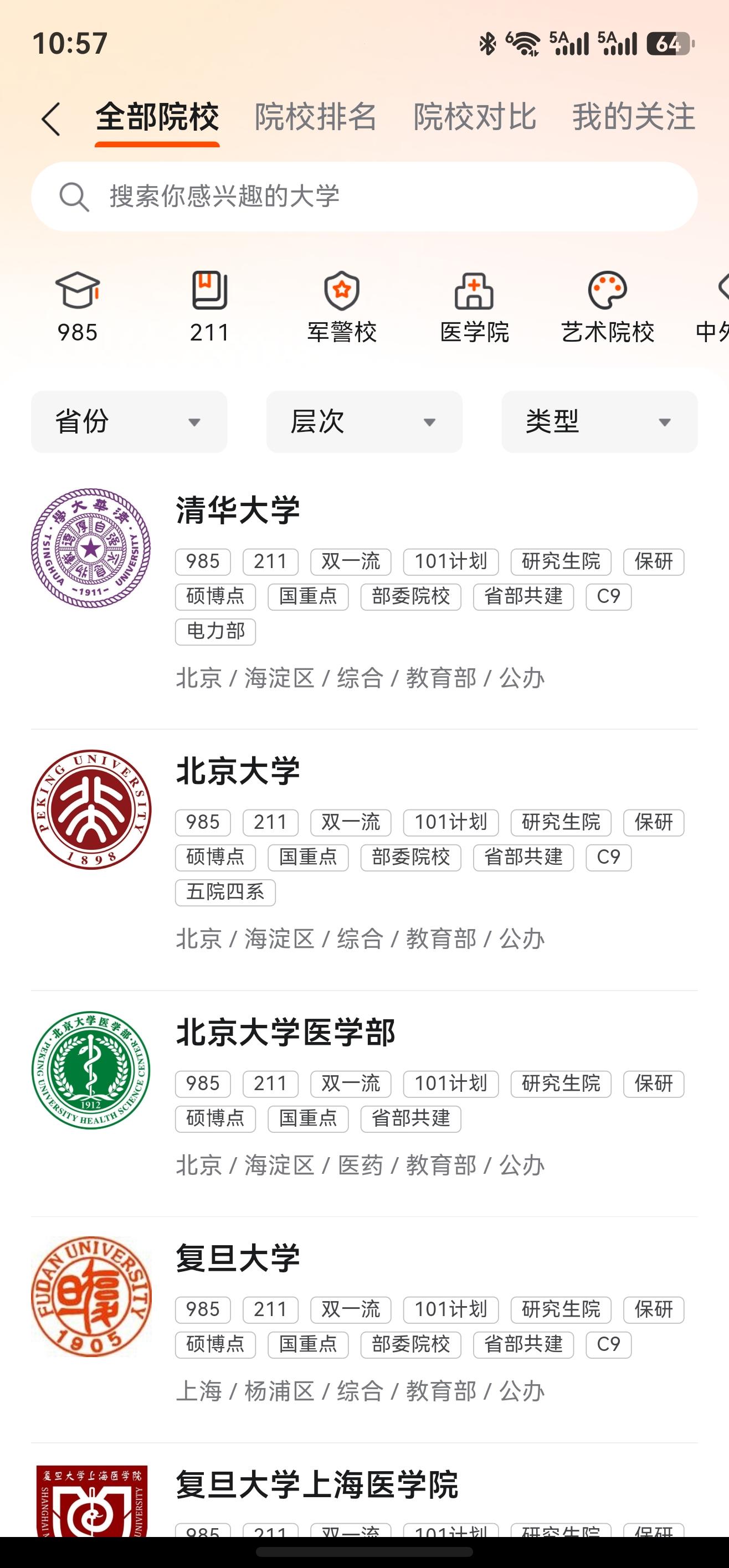
Task: Expand the 类型 filter dropdown
Action: [599, 422]
